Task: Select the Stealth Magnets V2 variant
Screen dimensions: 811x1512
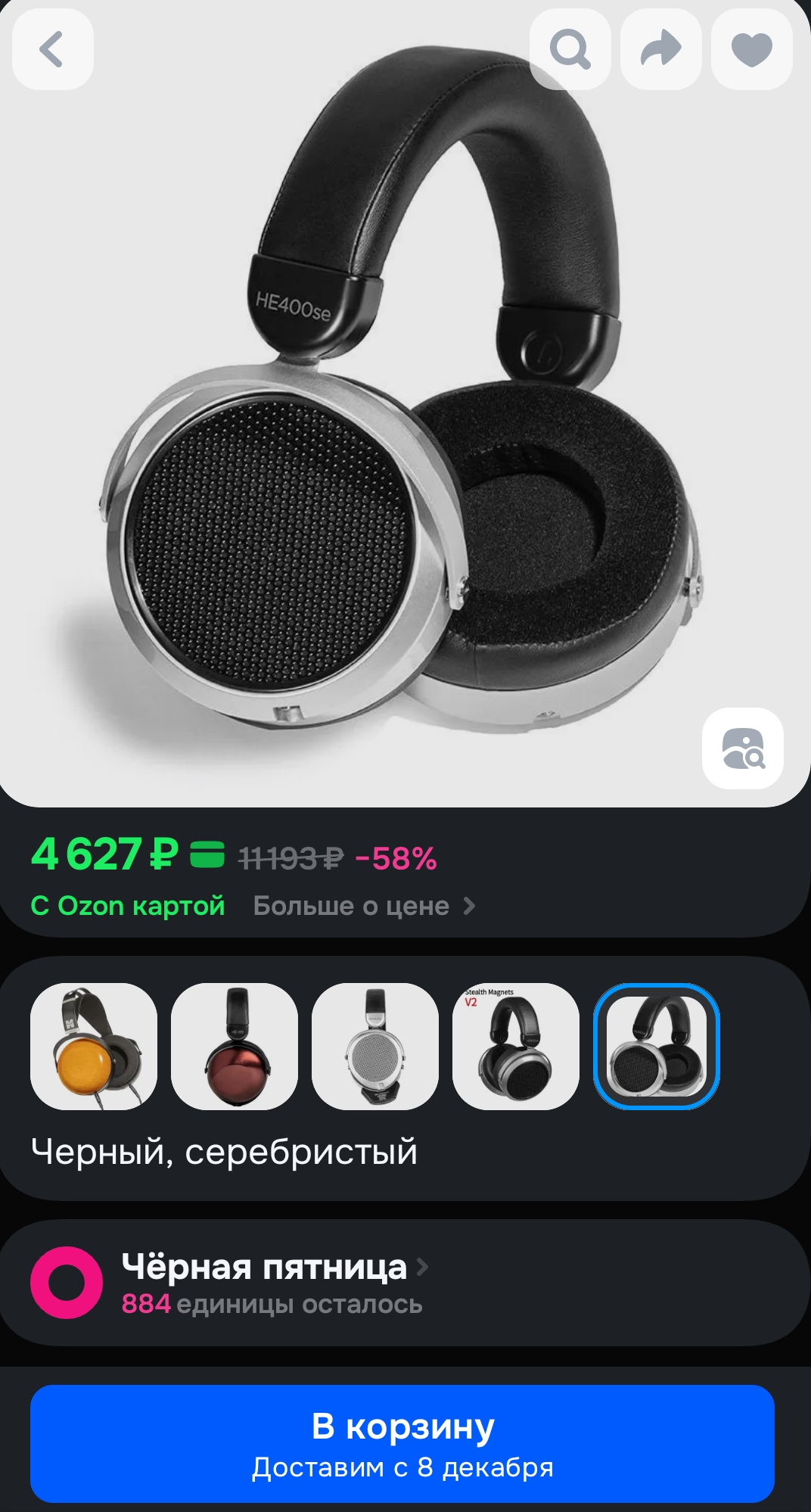Action: [516, 1047]
